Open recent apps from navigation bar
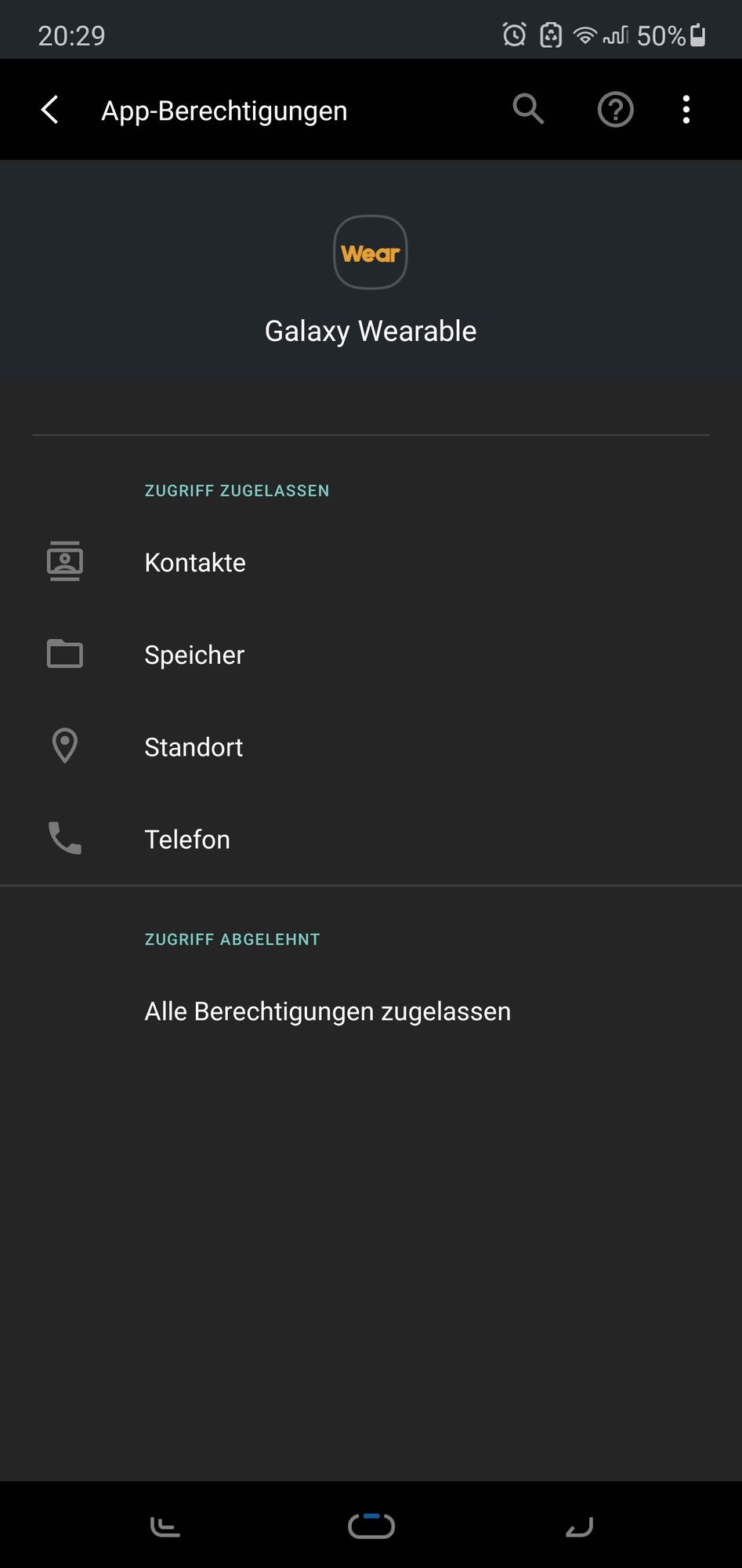The image size is (742, 1568). pos(165,1526)
